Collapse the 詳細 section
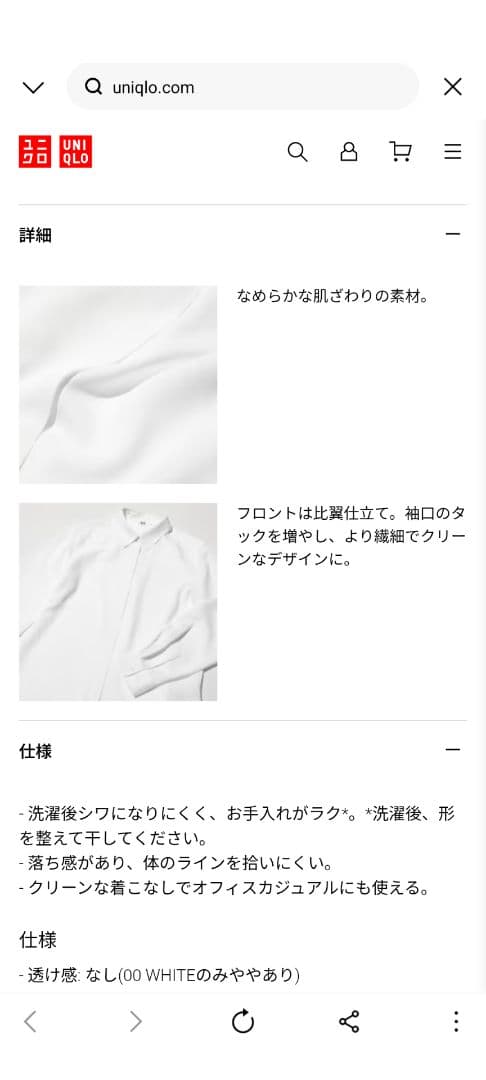486x1080 pixels. click(x=452, y=235)
